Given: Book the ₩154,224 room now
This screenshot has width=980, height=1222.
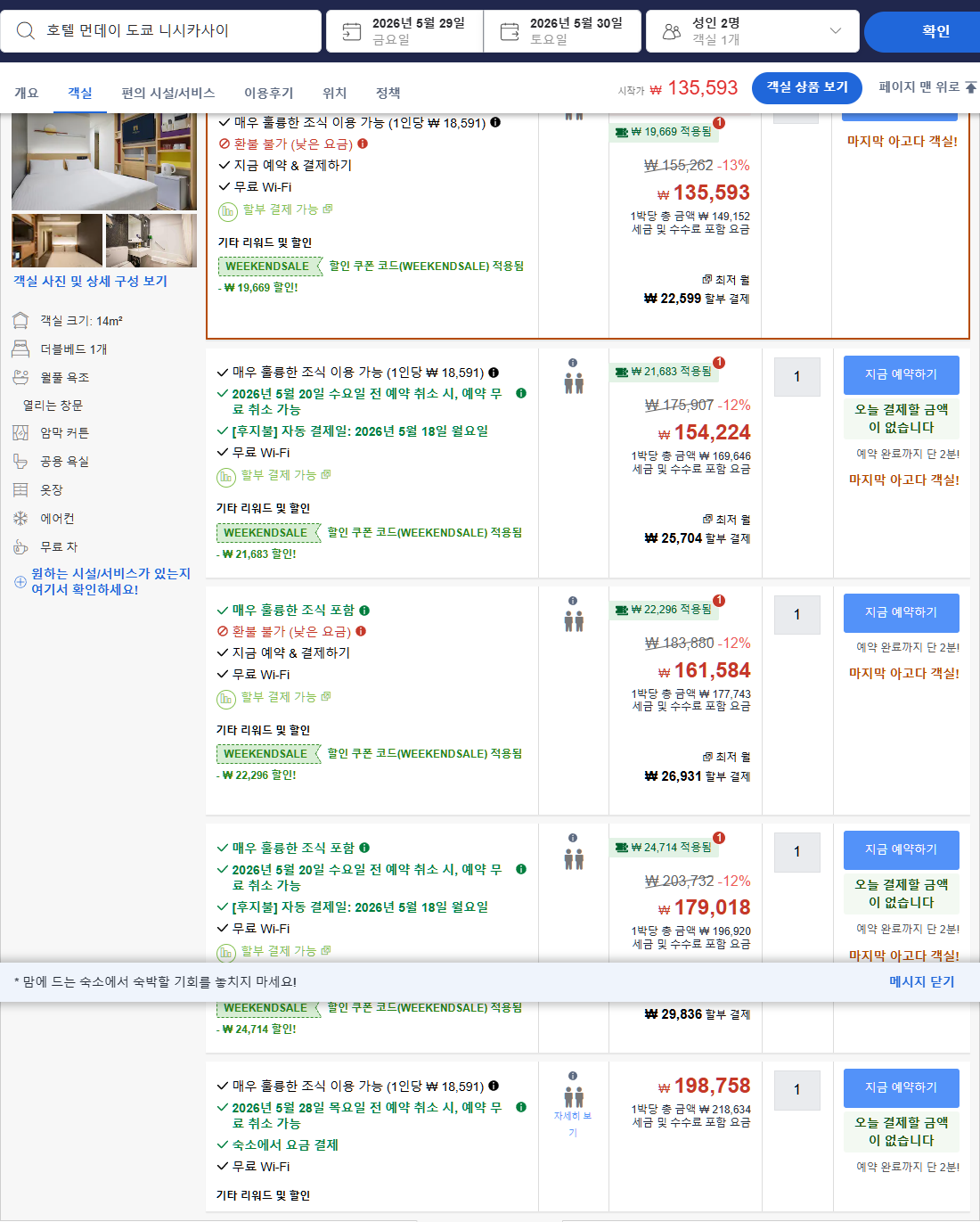Looking at the screenshot, I should (901, 374).
